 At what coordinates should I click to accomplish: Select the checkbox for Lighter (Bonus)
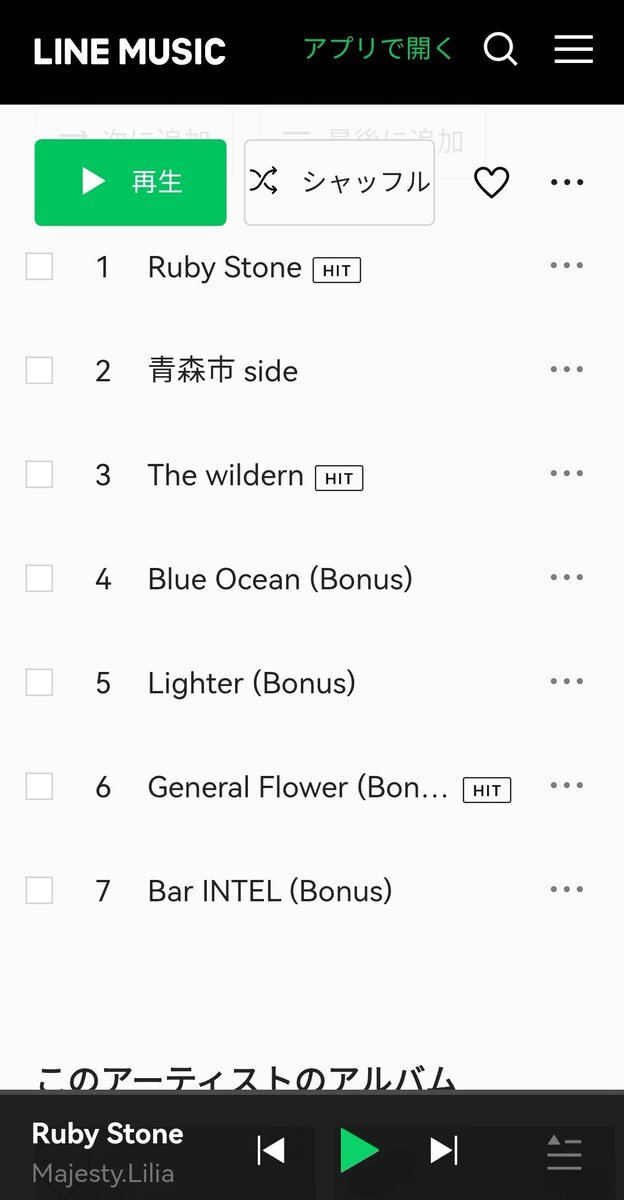pyautogui.click(x=39, y=683)
